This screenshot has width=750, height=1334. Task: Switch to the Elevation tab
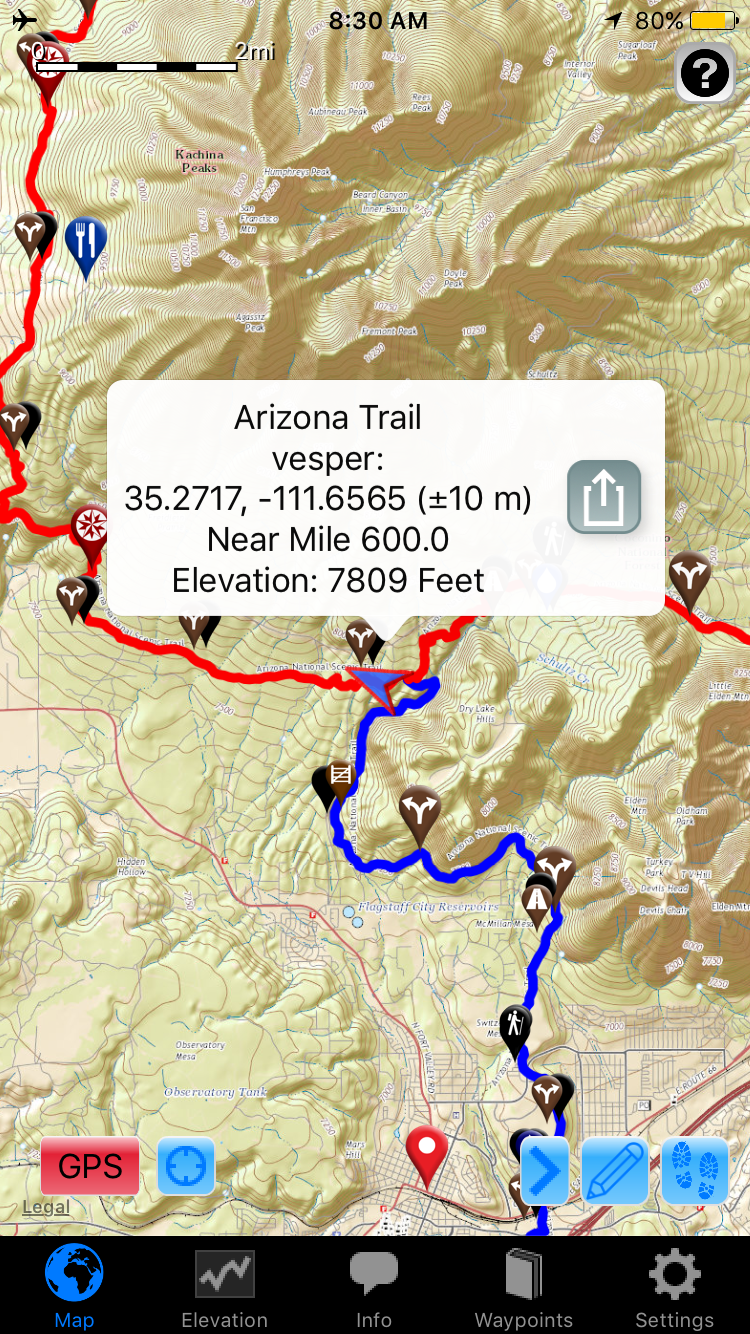pyautogui.click(x=224, y=1290)
